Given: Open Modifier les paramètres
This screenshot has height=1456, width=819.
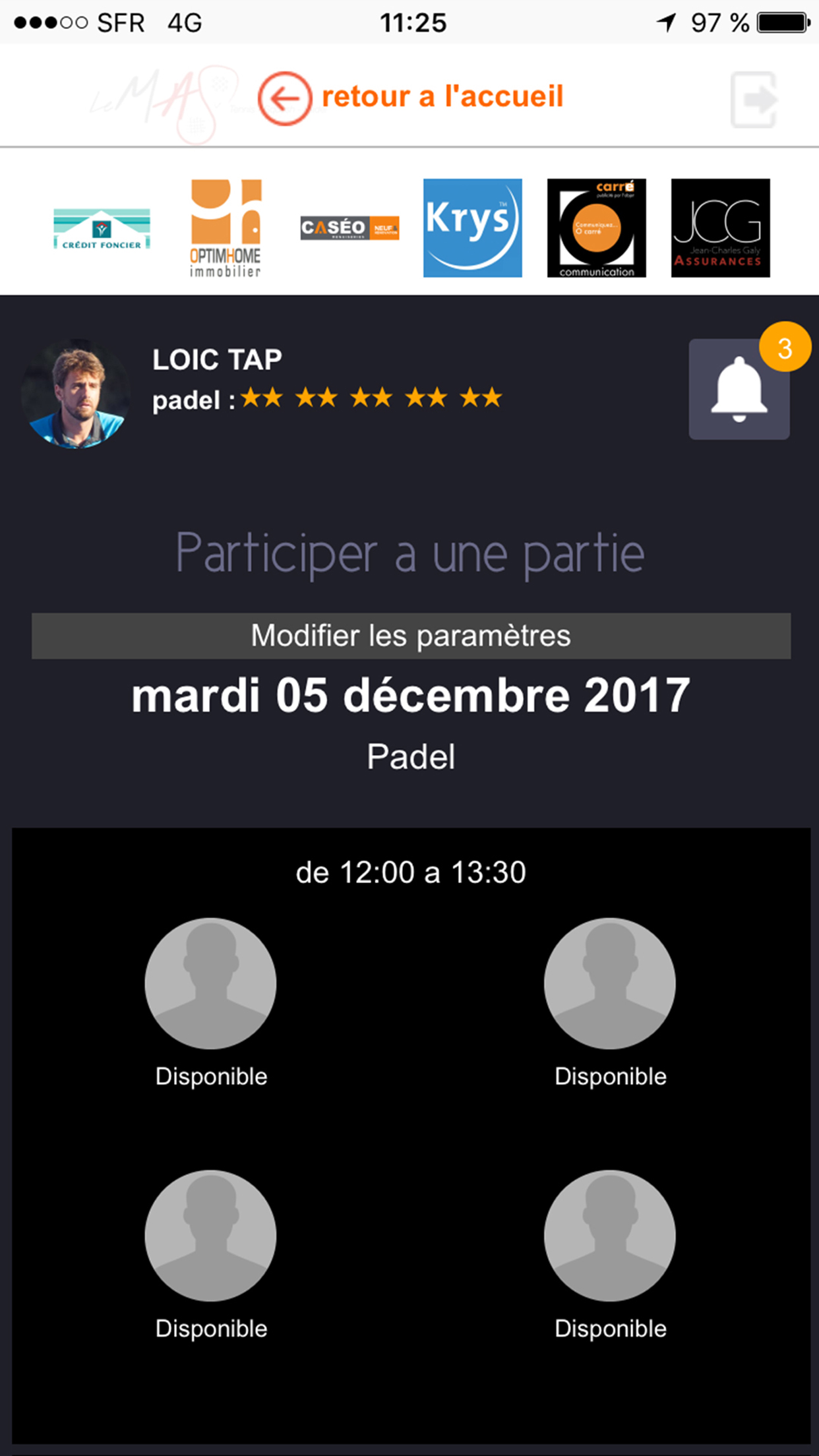Looking at the screenshot, I should 409,635.
